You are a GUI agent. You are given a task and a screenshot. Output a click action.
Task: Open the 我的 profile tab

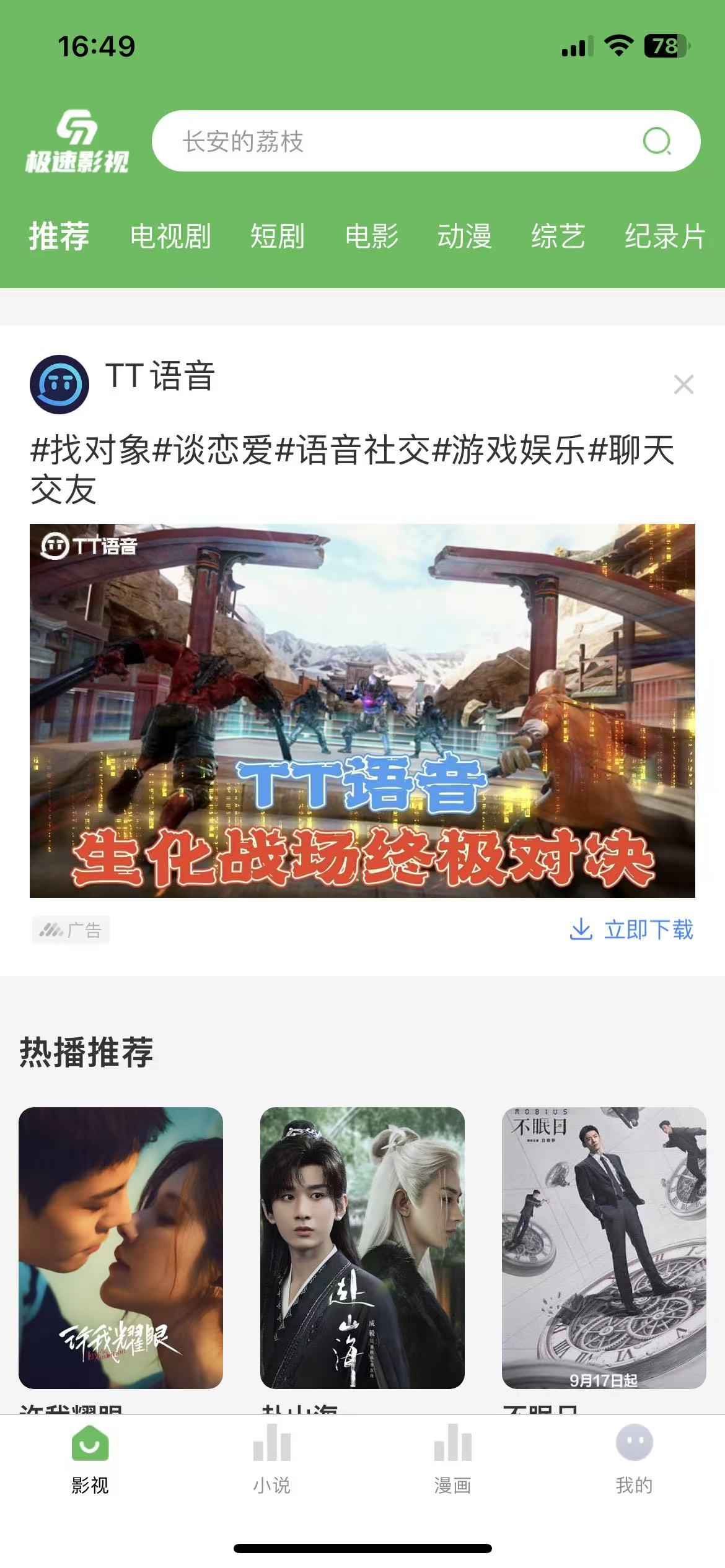click(634, 1459)
